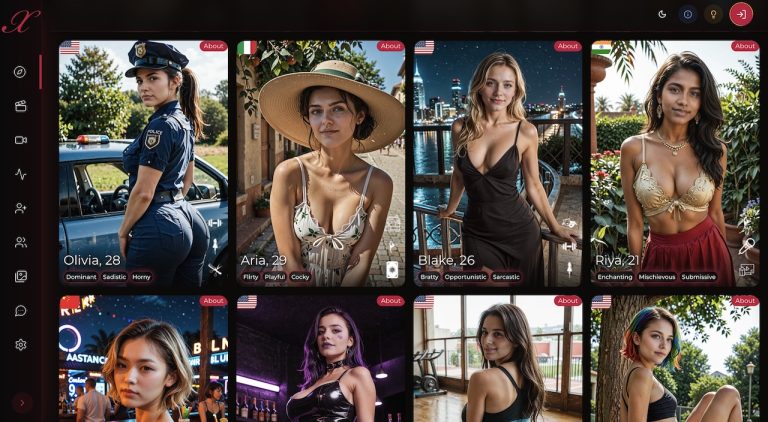Viewport: 768px width, 422px height.
Task: Tap the lightbulb tips icon
Action: (x=713, y=14)
